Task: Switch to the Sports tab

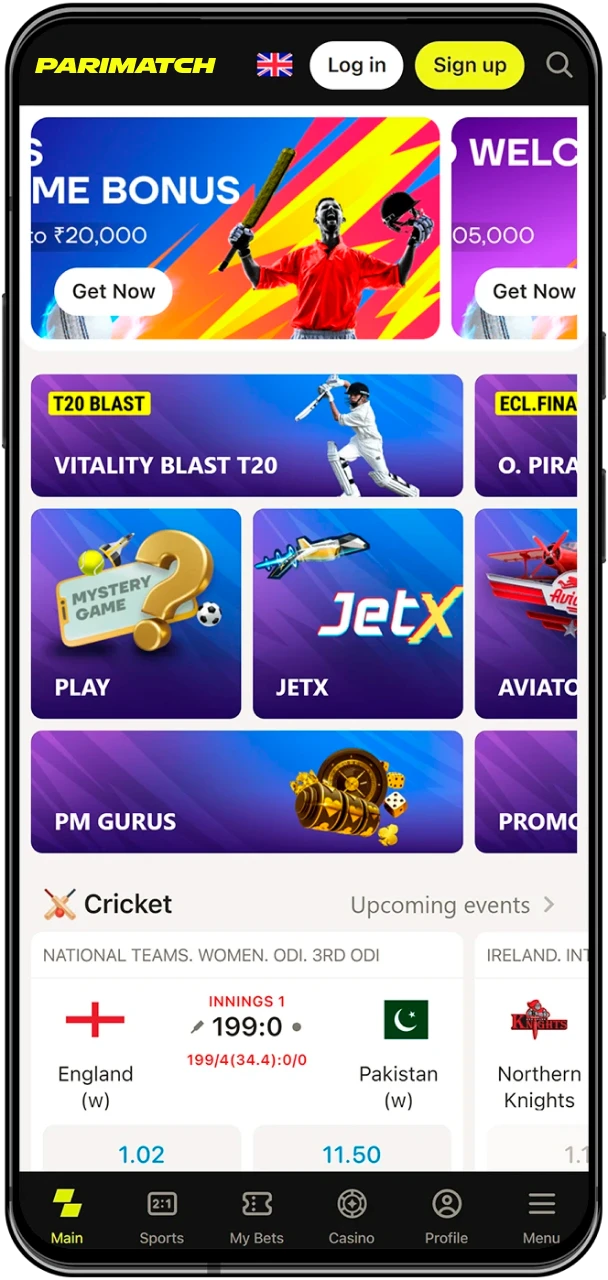Action: tap(161, 1216)
